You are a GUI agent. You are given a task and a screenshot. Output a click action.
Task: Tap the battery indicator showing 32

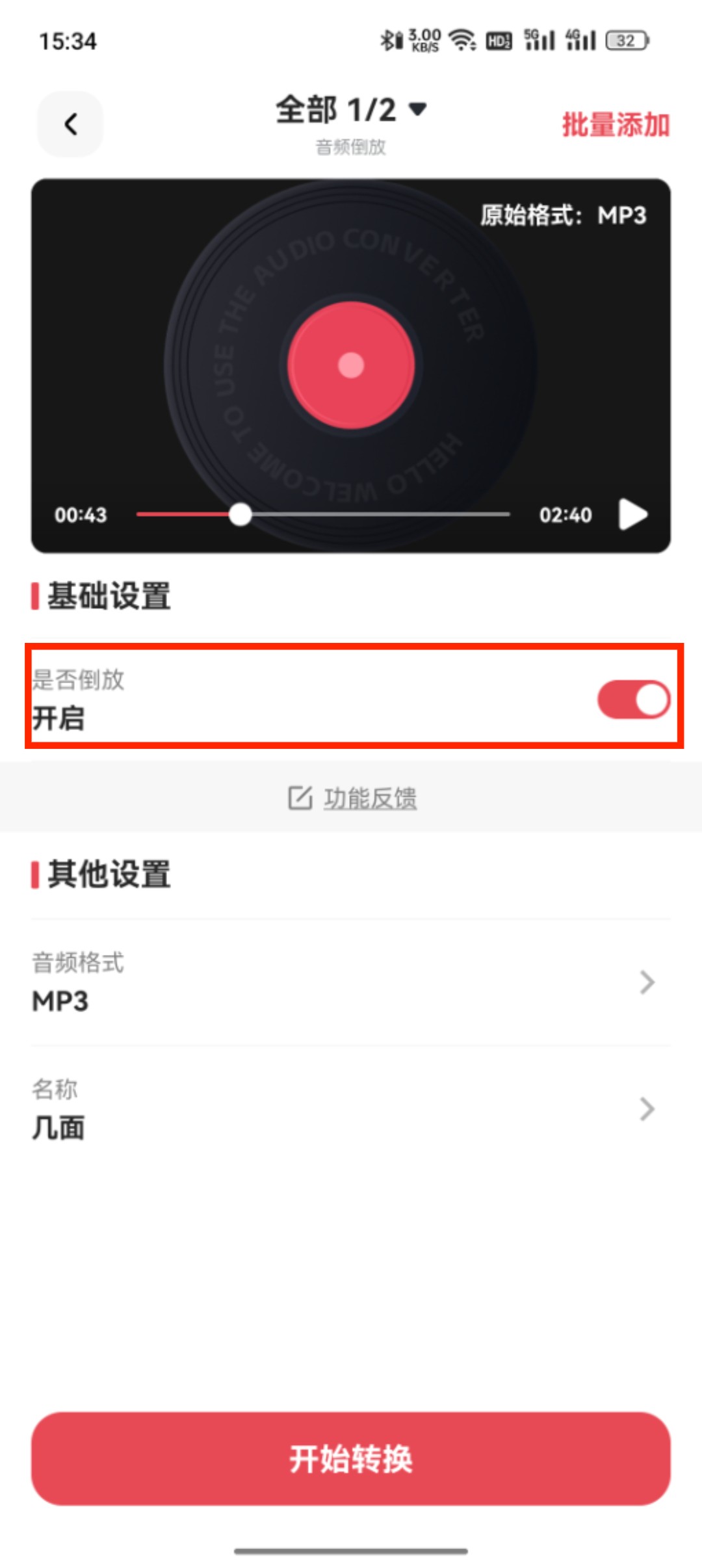click(625, 40)
